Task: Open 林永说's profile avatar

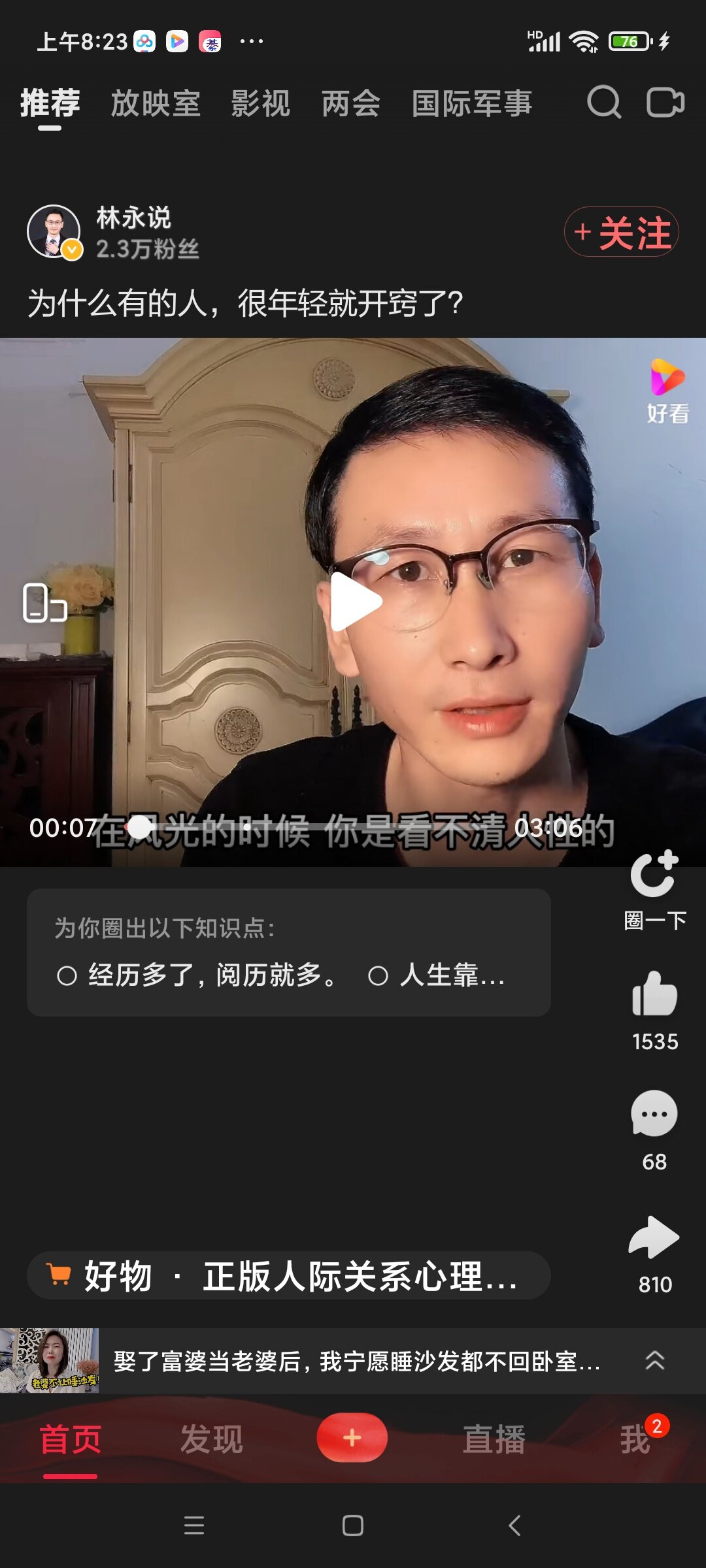Action: pos(54,231)
